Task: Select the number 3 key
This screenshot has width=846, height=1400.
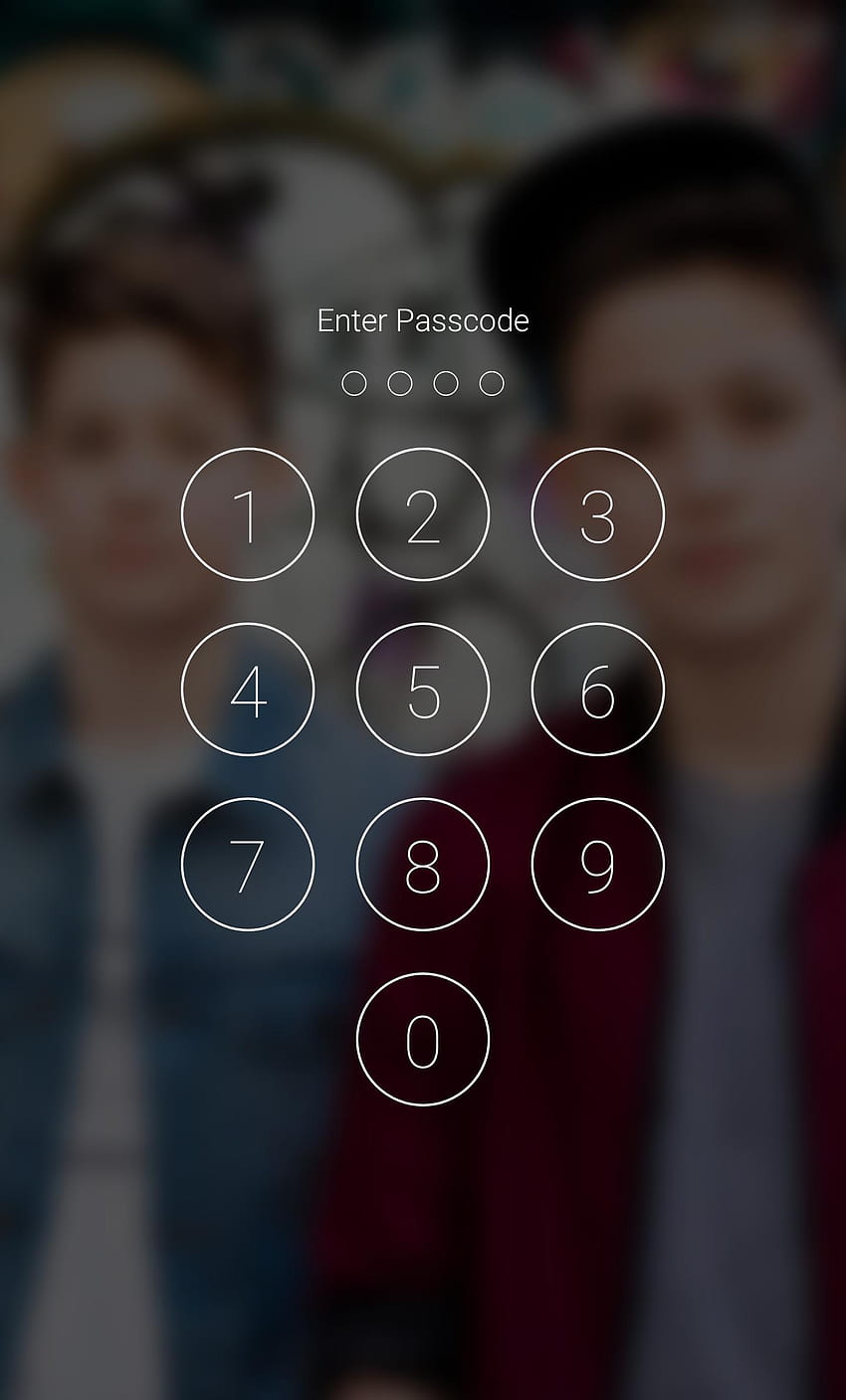Action: (598, 514)
